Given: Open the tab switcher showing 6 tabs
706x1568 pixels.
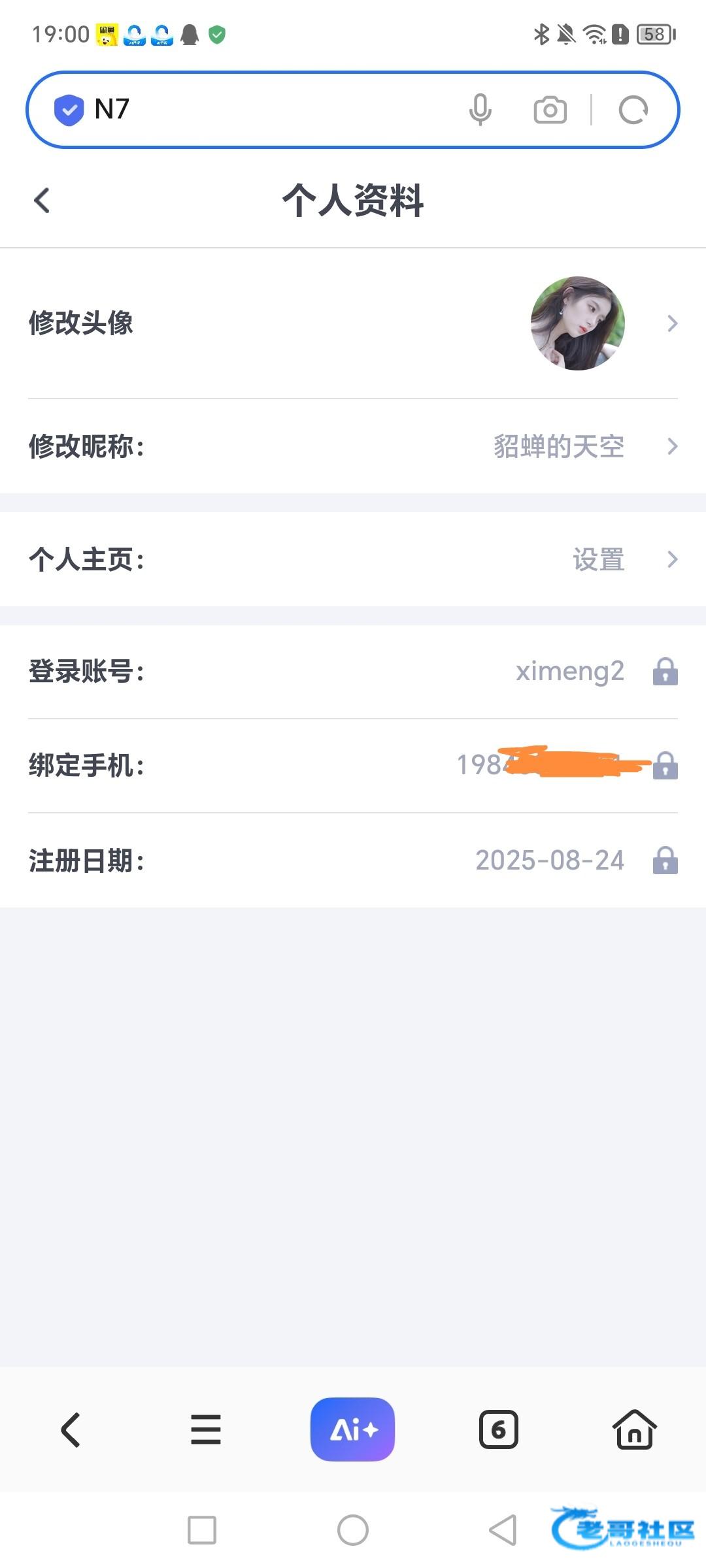Looking at the screenshot, I should [x=499, y=1429].
